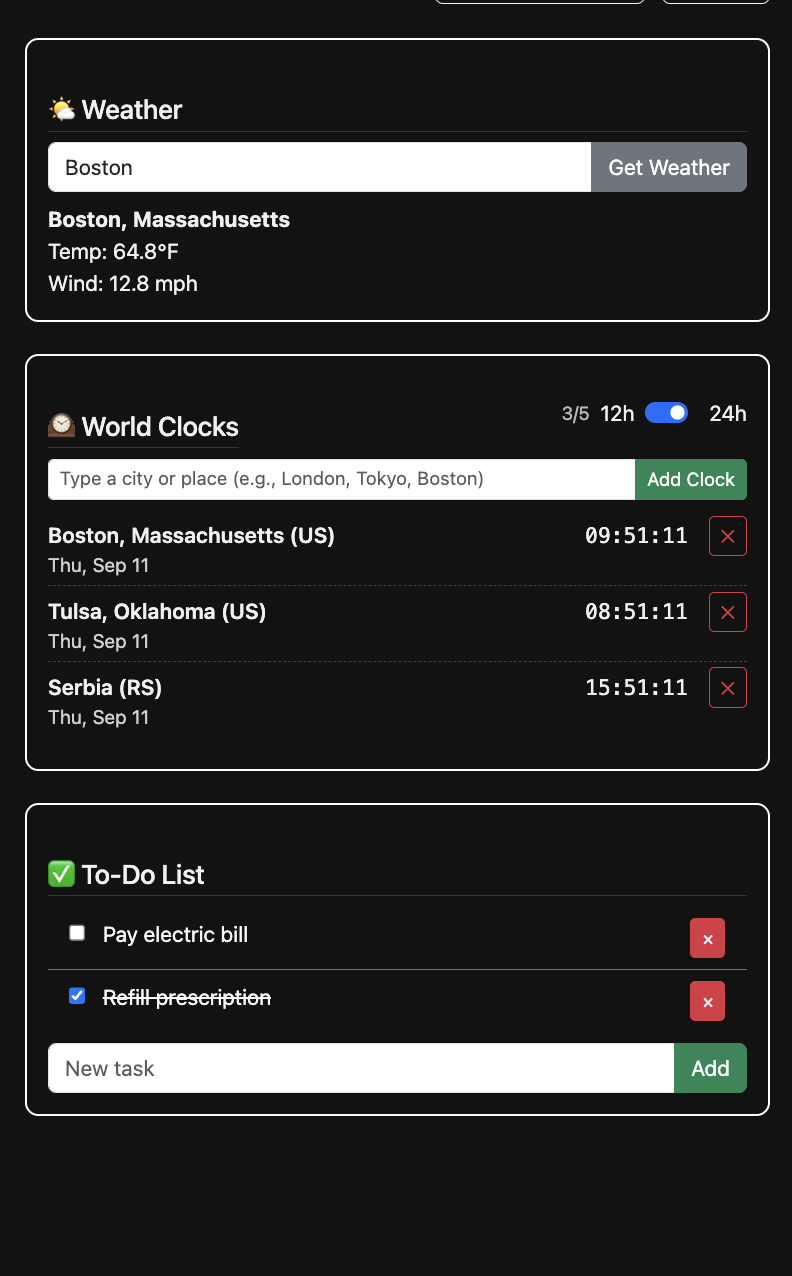Remove the Serbia clock
The height and width of the screenshot is (1276, 792).
(x=727, y=688)
